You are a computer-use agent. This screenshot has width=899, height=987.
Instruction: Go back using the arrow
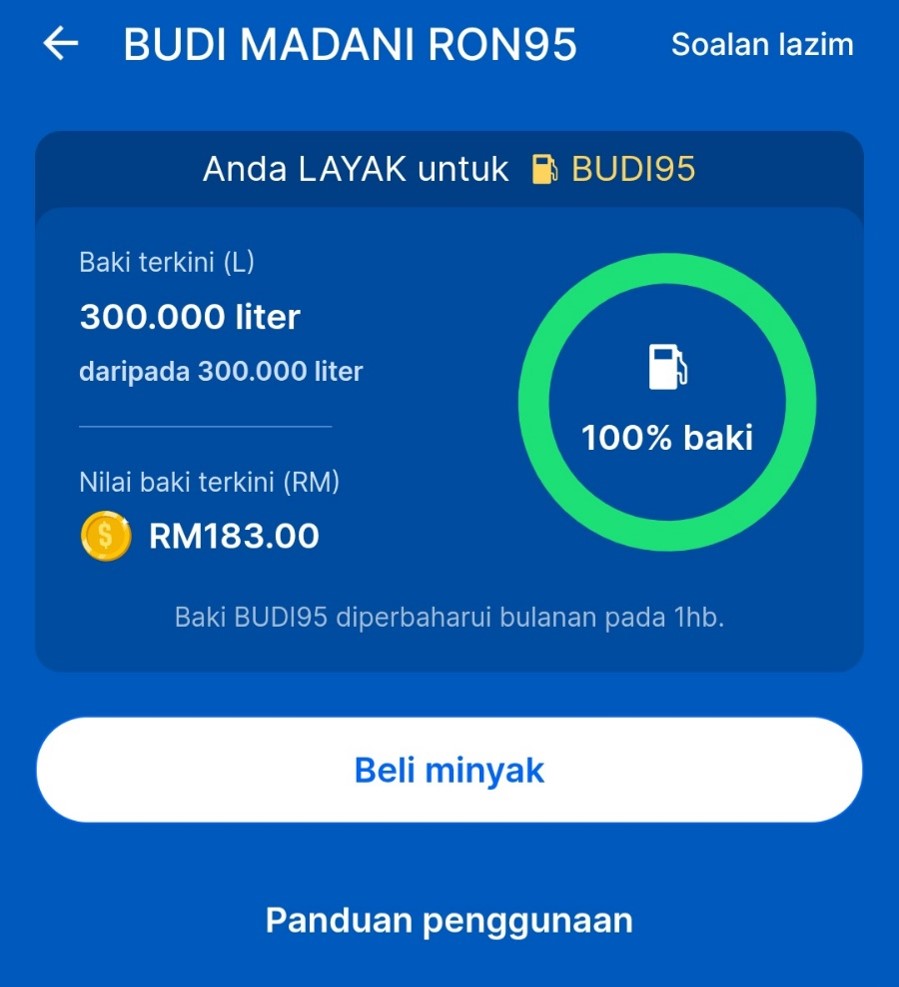click(x=61, y=45)
